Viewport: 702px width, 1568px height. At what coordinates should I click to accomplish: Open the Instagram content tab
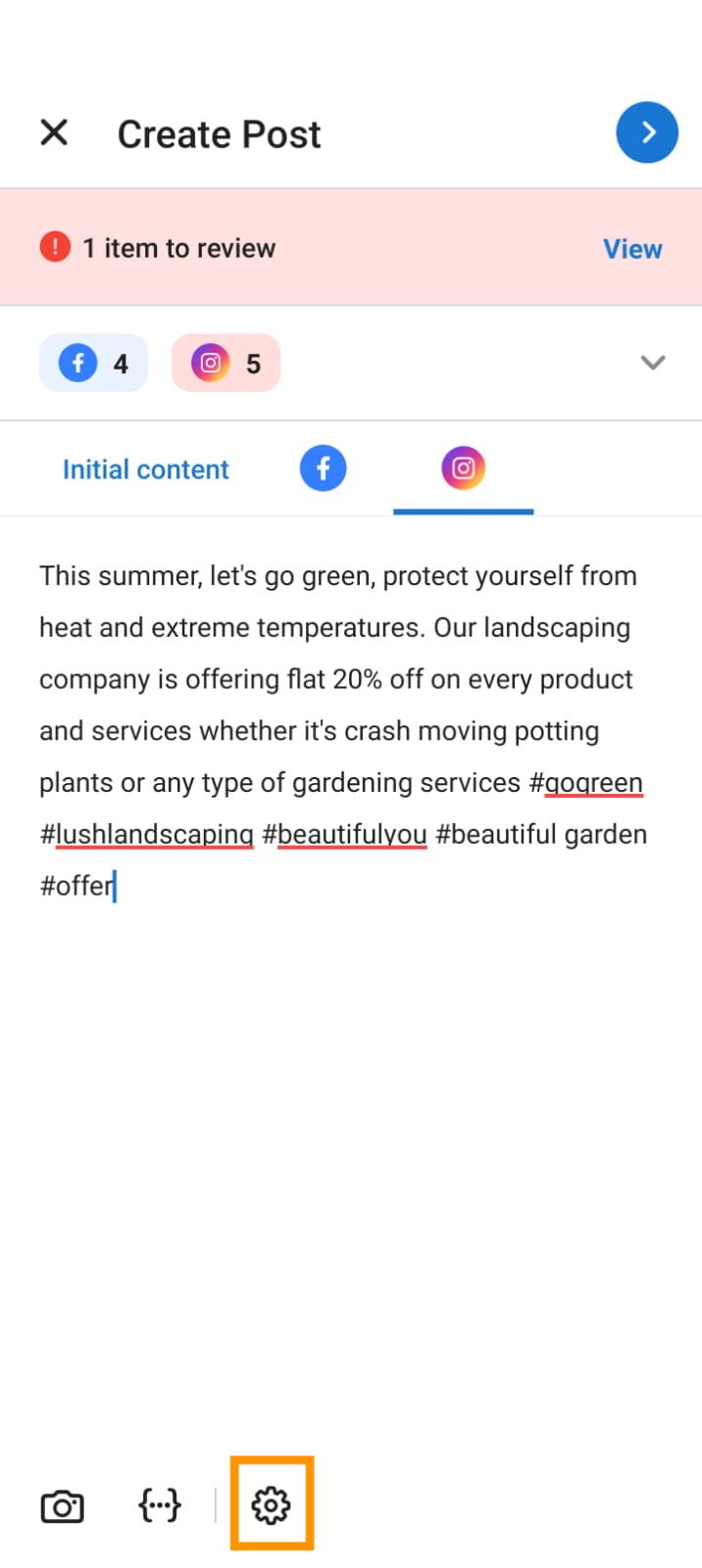(x=463, y=468)
